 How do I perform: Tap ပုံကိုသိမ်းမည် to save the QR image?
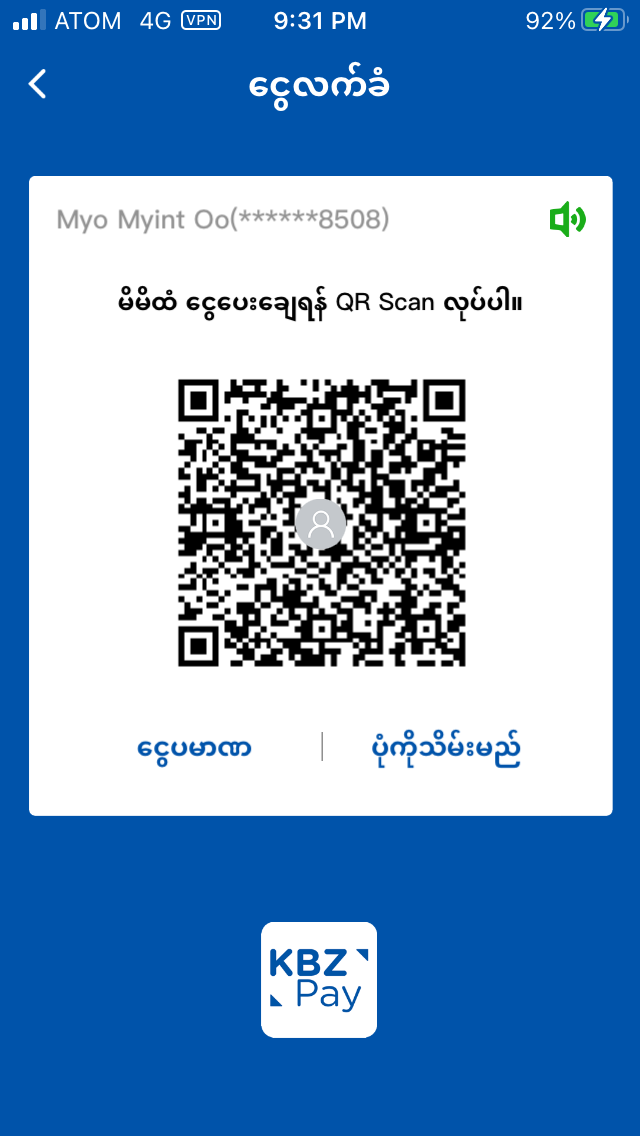[x=445, y=748]
